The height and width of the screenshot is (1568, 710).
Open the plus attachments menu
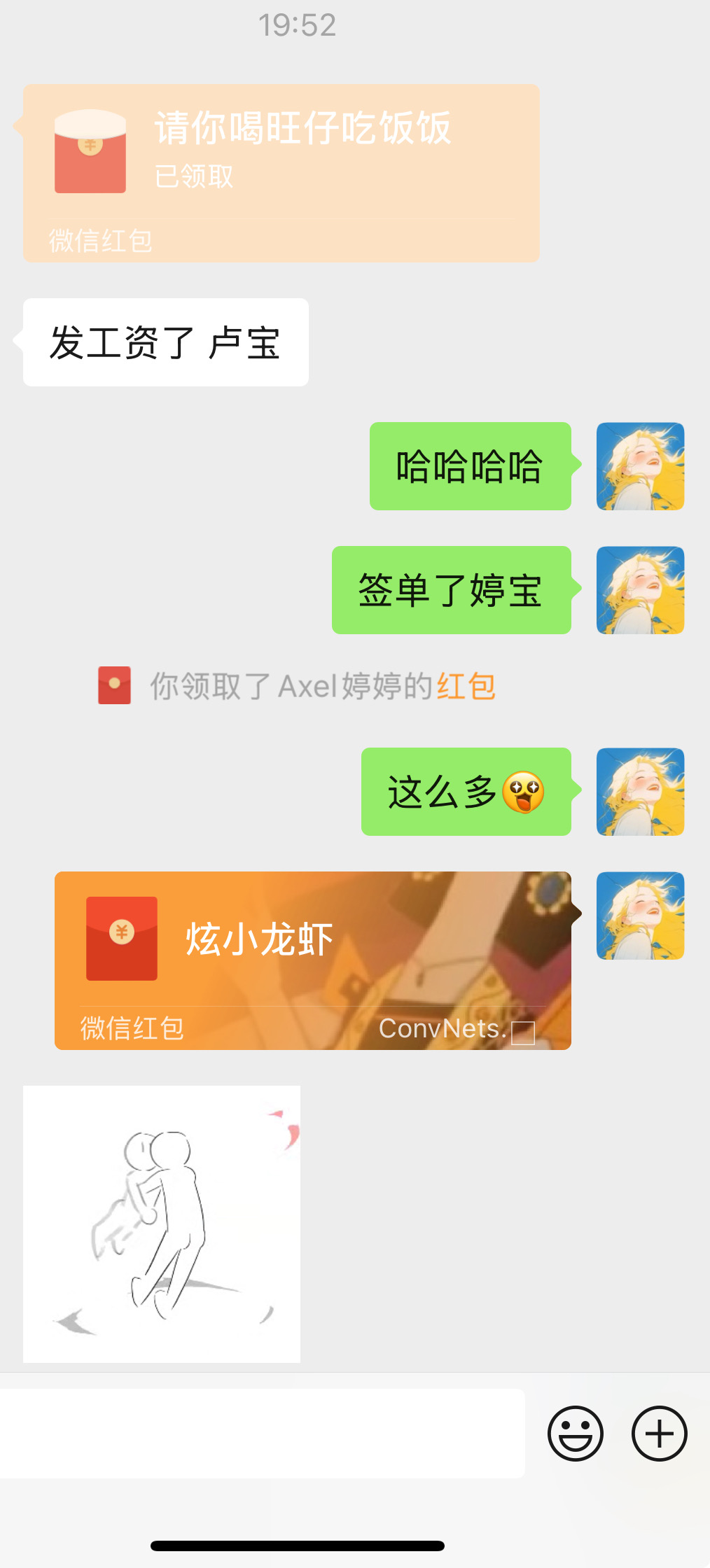pyautogui.click(x=660, y=1434)
